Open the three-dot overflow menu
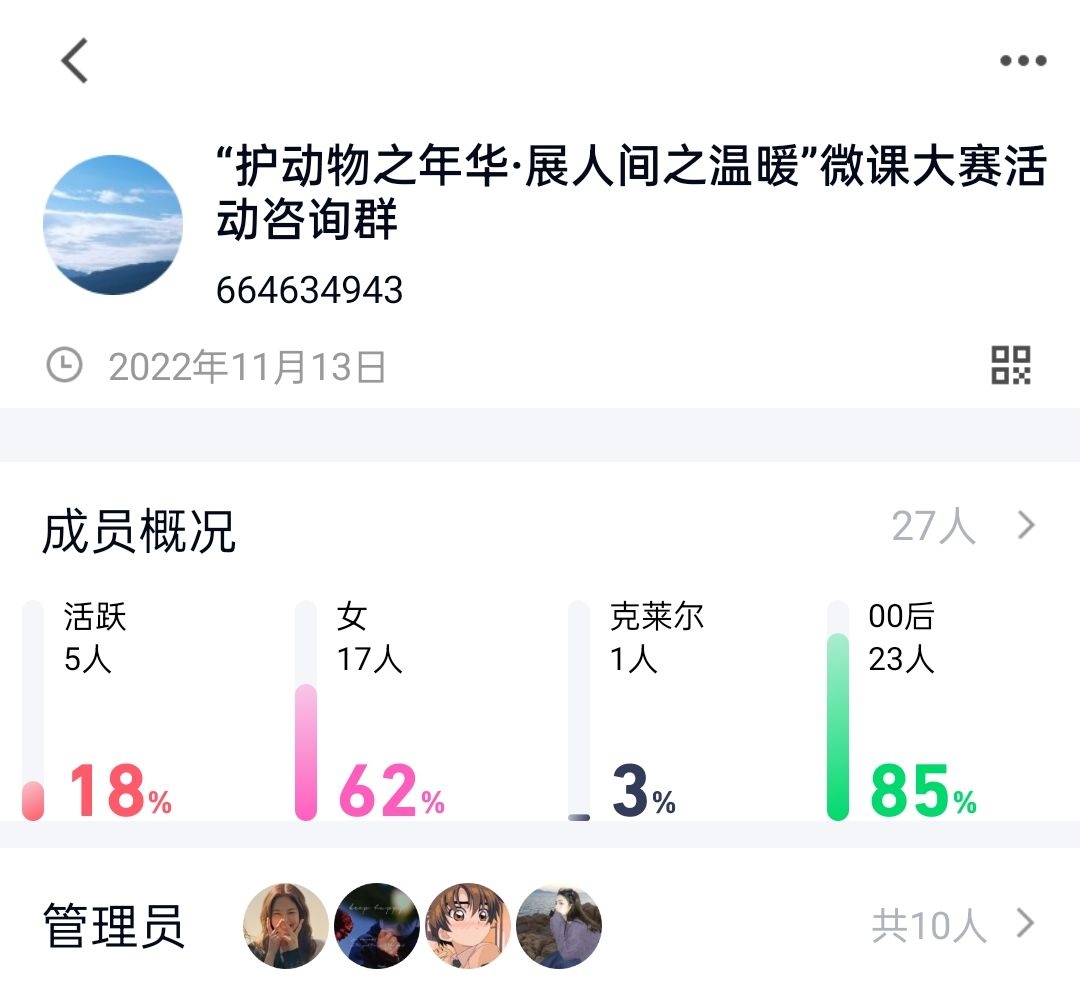This screenshot has height=997, width=1080. pos(1023,61)
